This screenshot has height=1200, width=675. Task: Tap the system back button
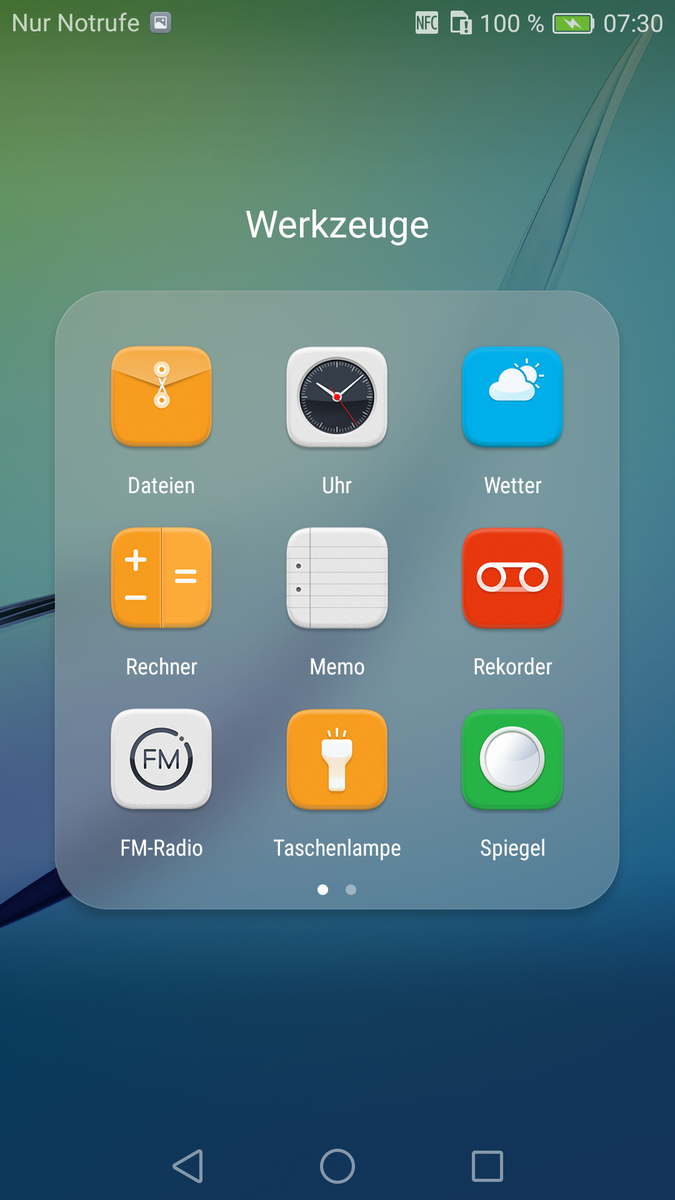tap(188, 1166)
